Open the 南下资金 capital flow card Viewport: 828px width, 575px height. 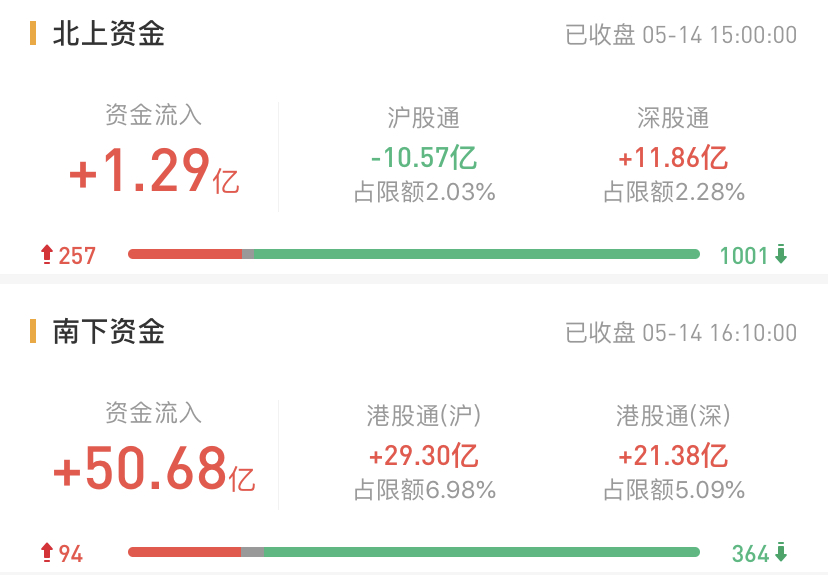coord(109,332)
